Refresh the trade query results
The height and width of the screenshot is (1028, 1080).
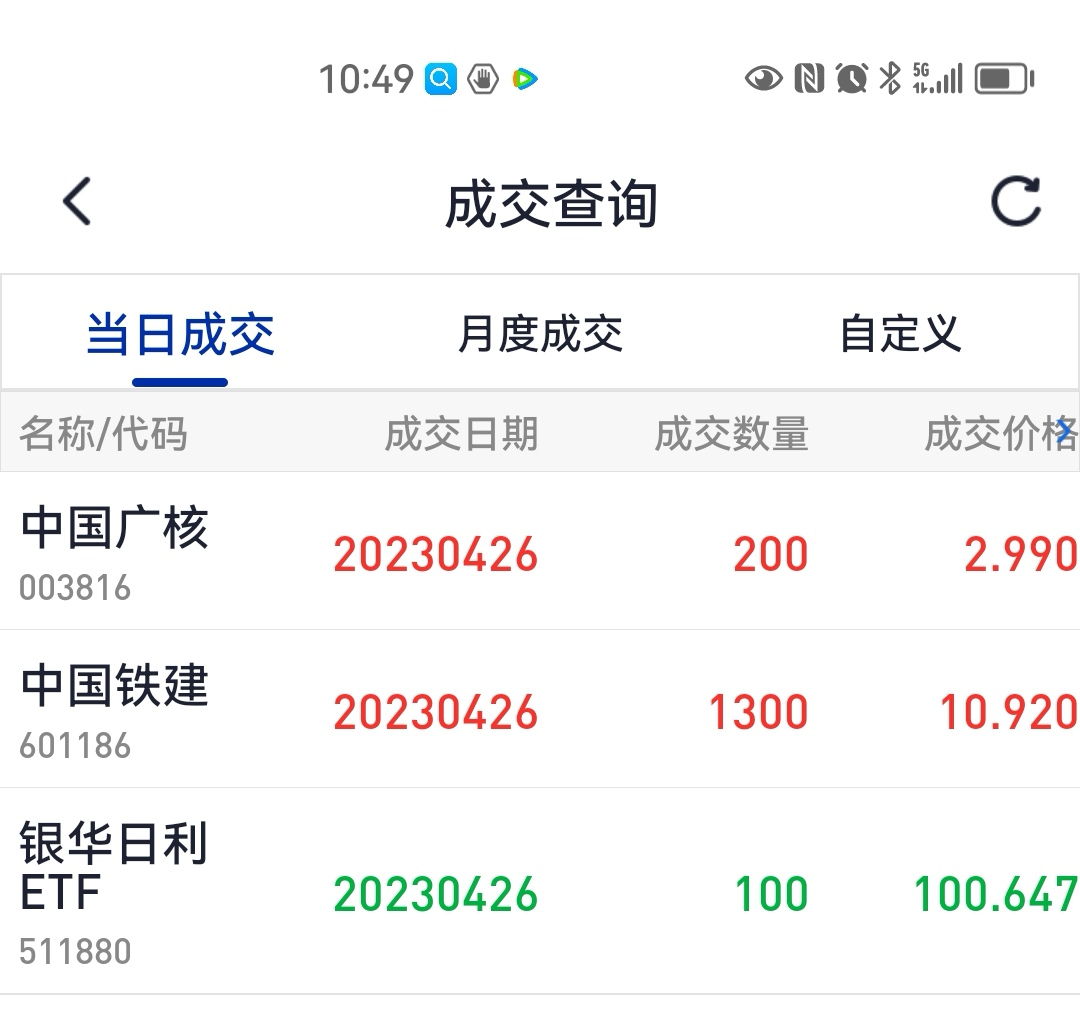1016,201
